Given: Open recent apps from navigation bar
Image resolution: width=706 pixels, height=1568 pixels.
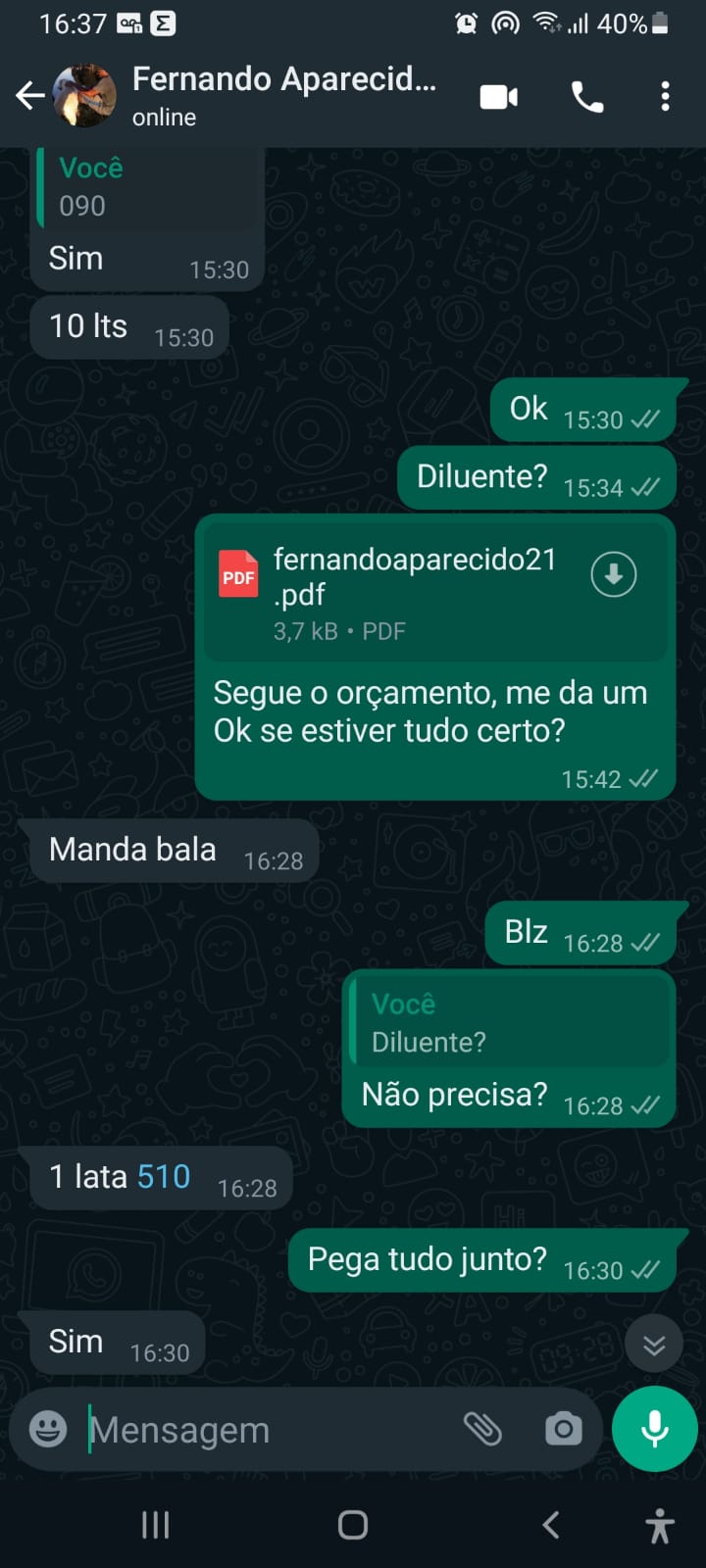Looking at the screenshot, I should click(156, 1525).
